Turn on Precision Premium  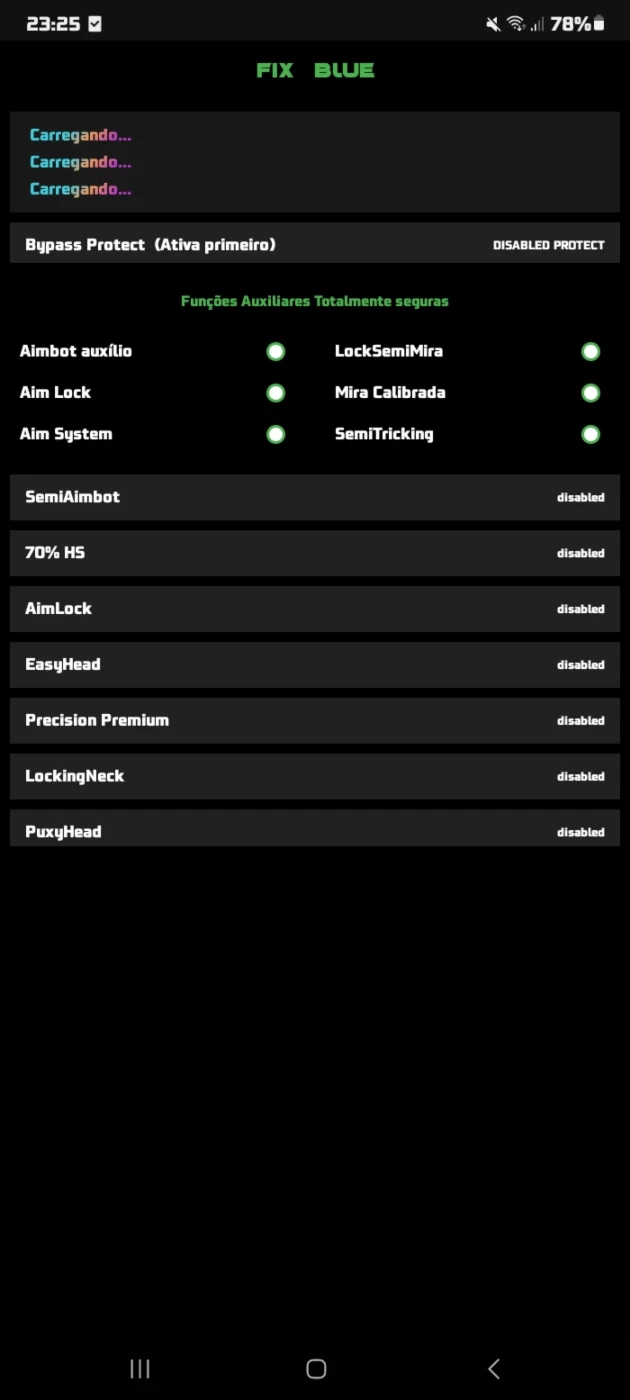point(315,721)
